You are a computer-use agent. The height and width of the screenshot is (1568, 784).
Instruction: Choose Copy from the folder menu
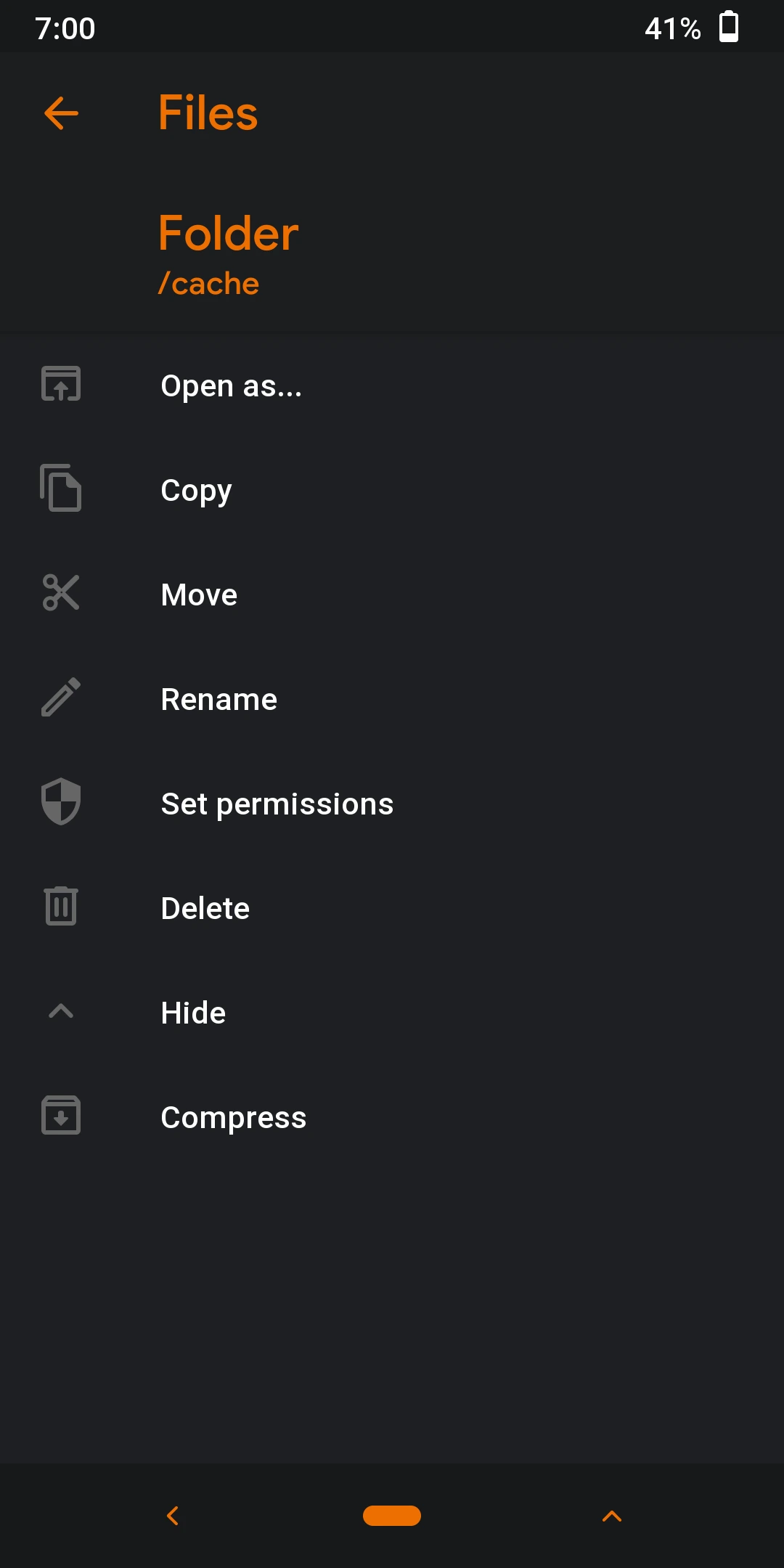(x=196, y=490)
